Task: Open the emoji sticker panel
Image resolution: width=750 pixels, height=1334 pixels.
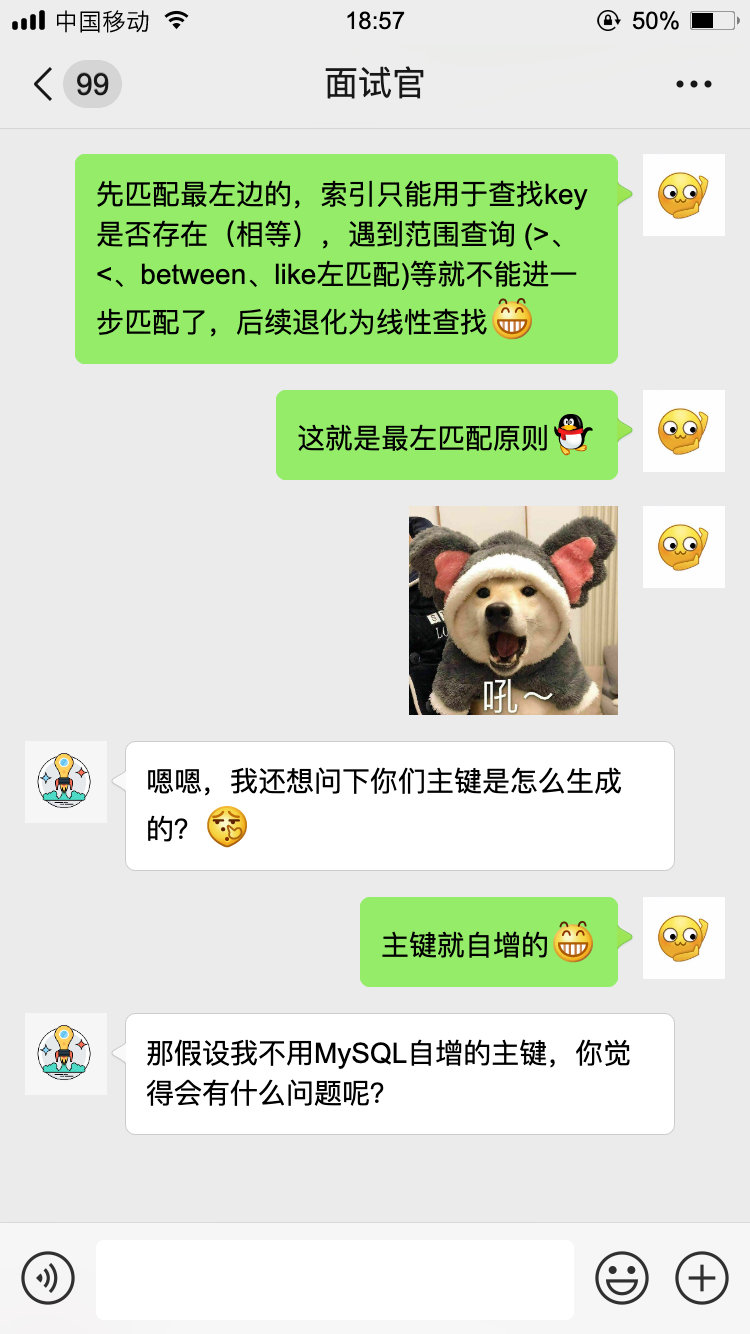Action: [x=621, y=1278]
